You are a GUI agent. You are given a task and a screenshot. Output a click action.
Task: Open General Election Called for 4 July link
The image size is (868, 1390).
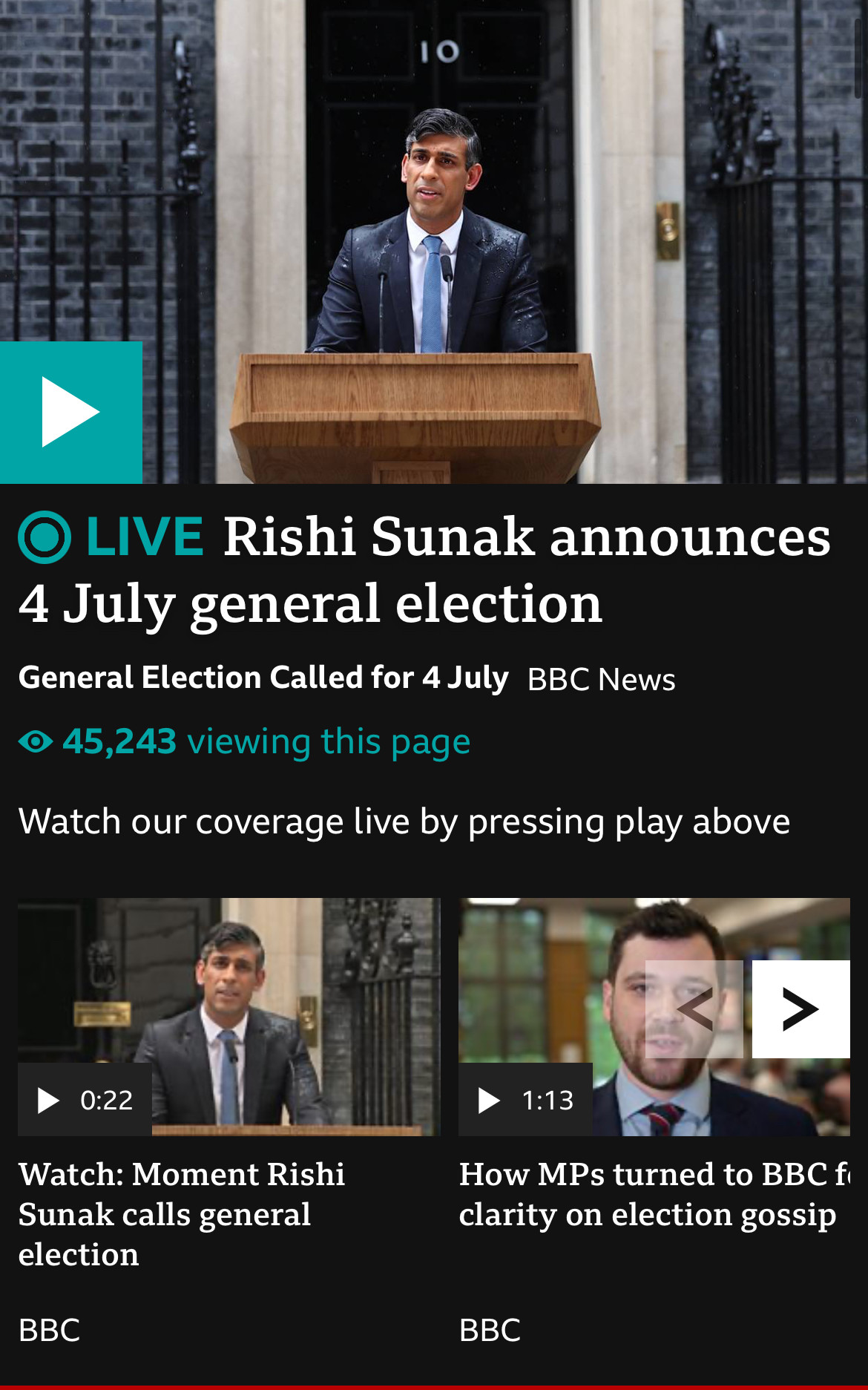263,678
